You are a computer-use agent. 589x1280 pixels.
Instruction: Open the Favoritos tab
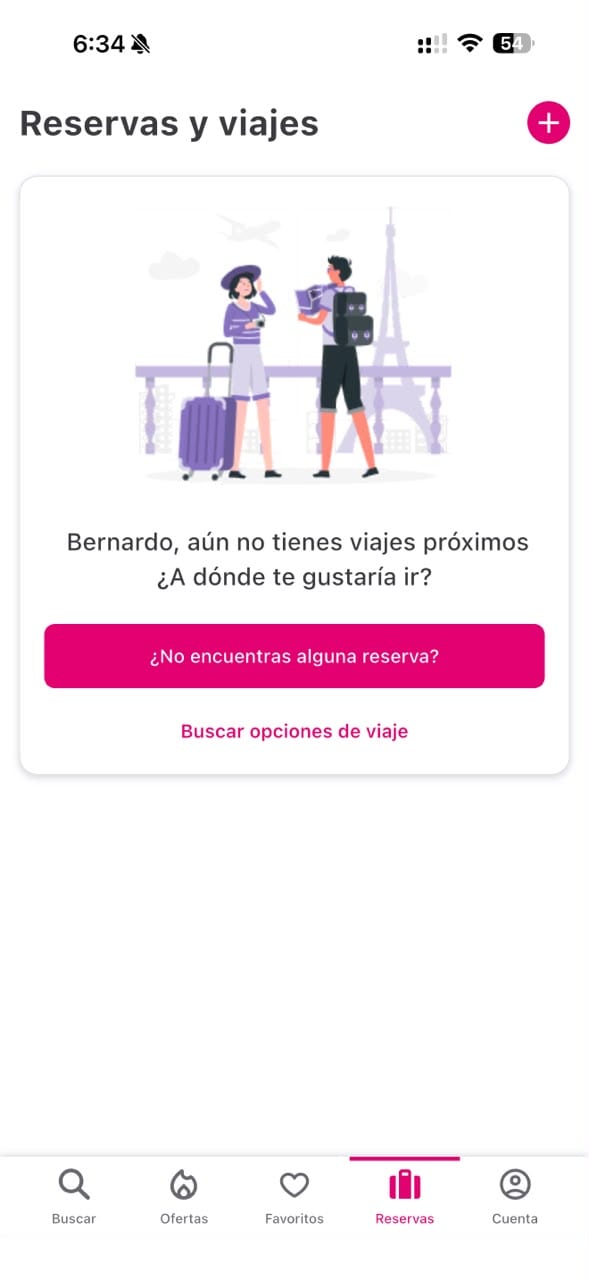click(x=294, y=1197)
